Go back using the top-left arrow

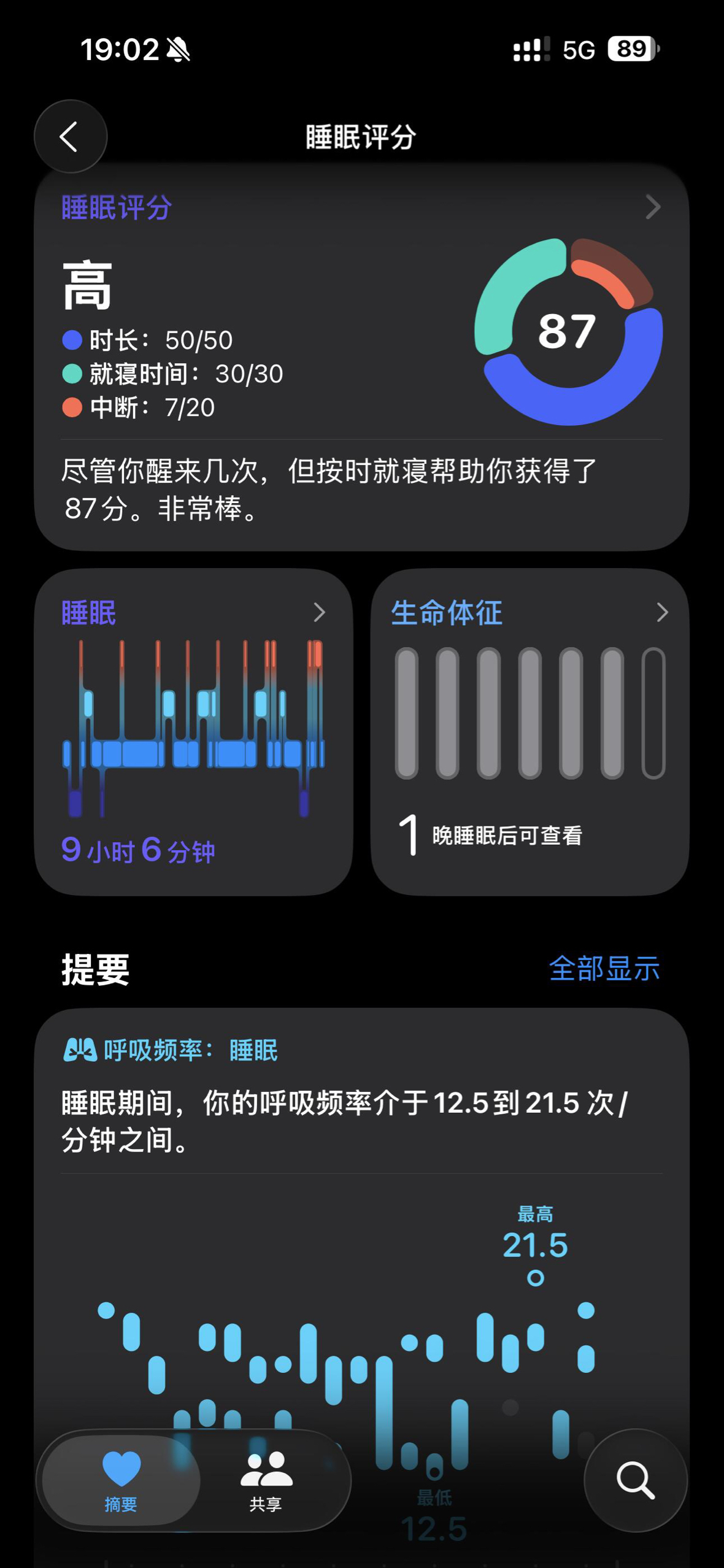tap(71, 136)
